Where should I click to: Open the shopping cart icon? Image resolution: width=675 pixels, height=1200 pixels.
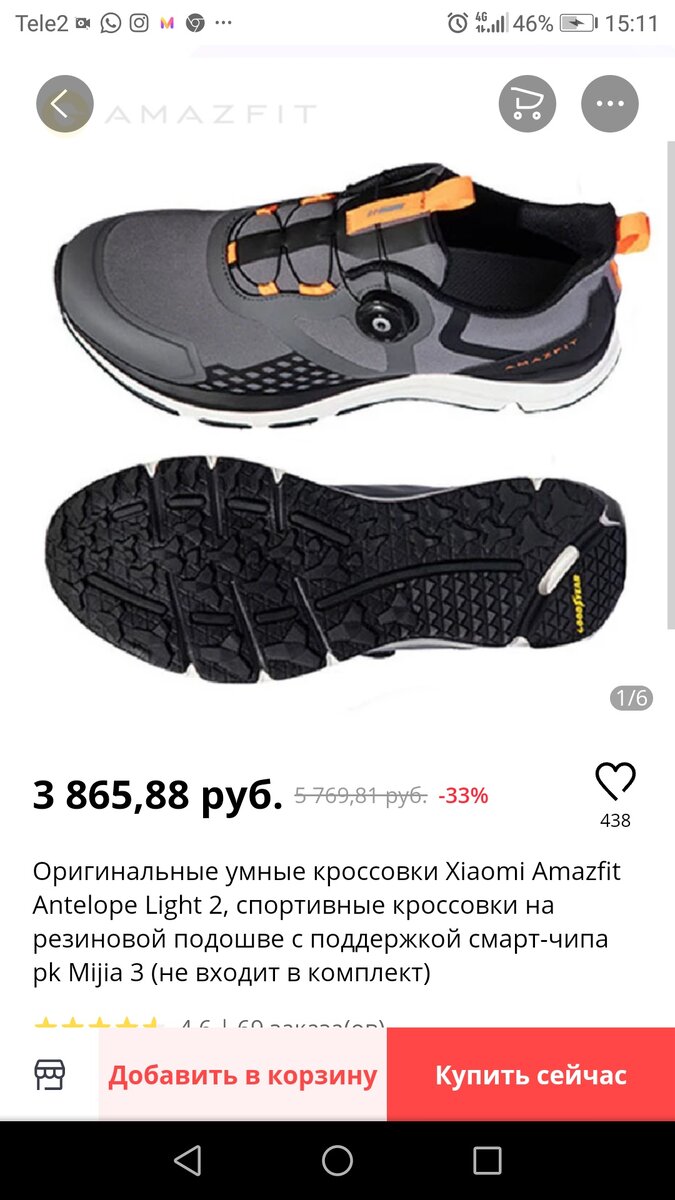pyautogui.click(x=527, y=103)
